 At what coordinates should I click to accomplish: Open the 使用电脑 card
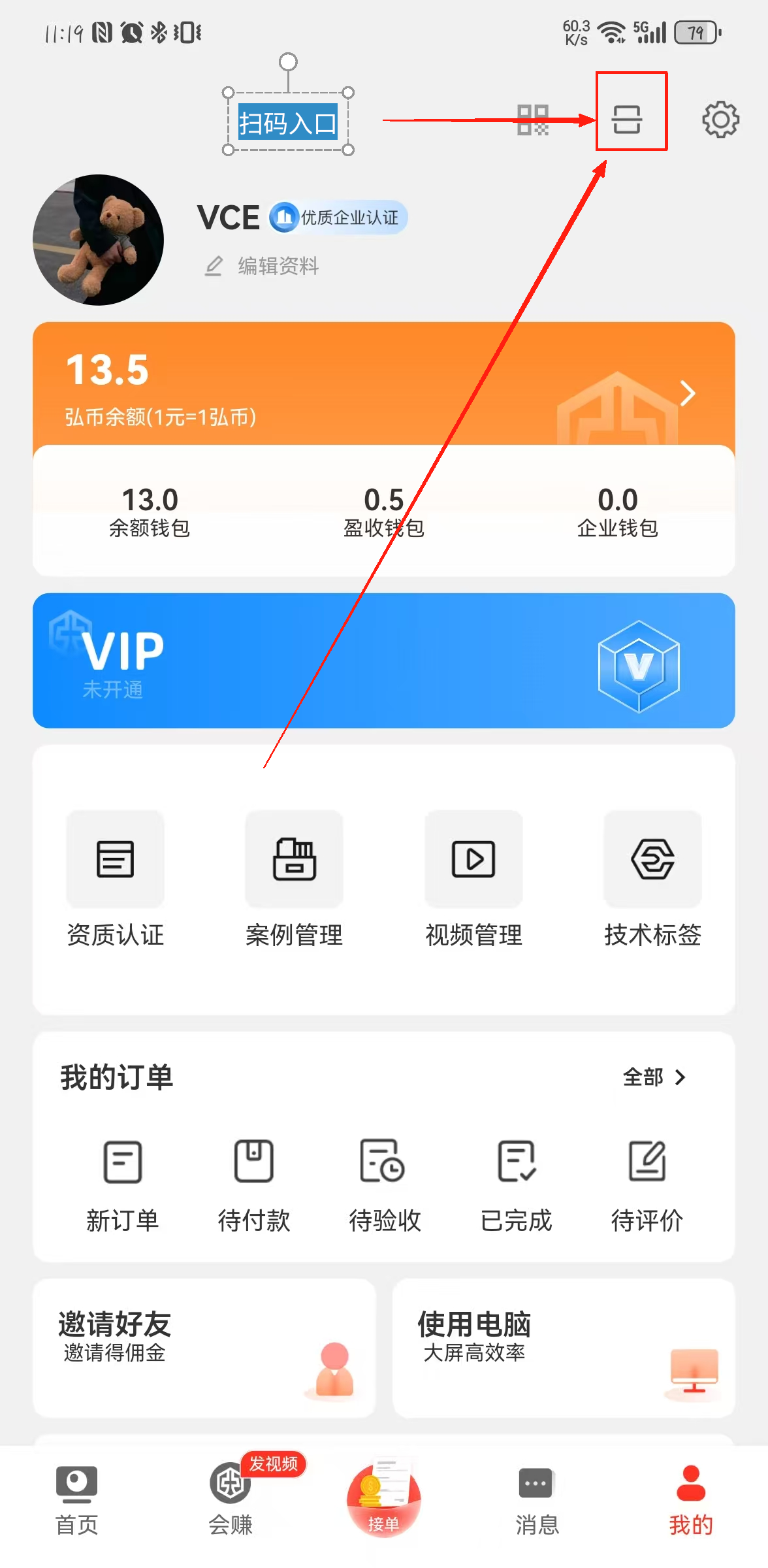pyautogui.click(x=563, y=1348)
